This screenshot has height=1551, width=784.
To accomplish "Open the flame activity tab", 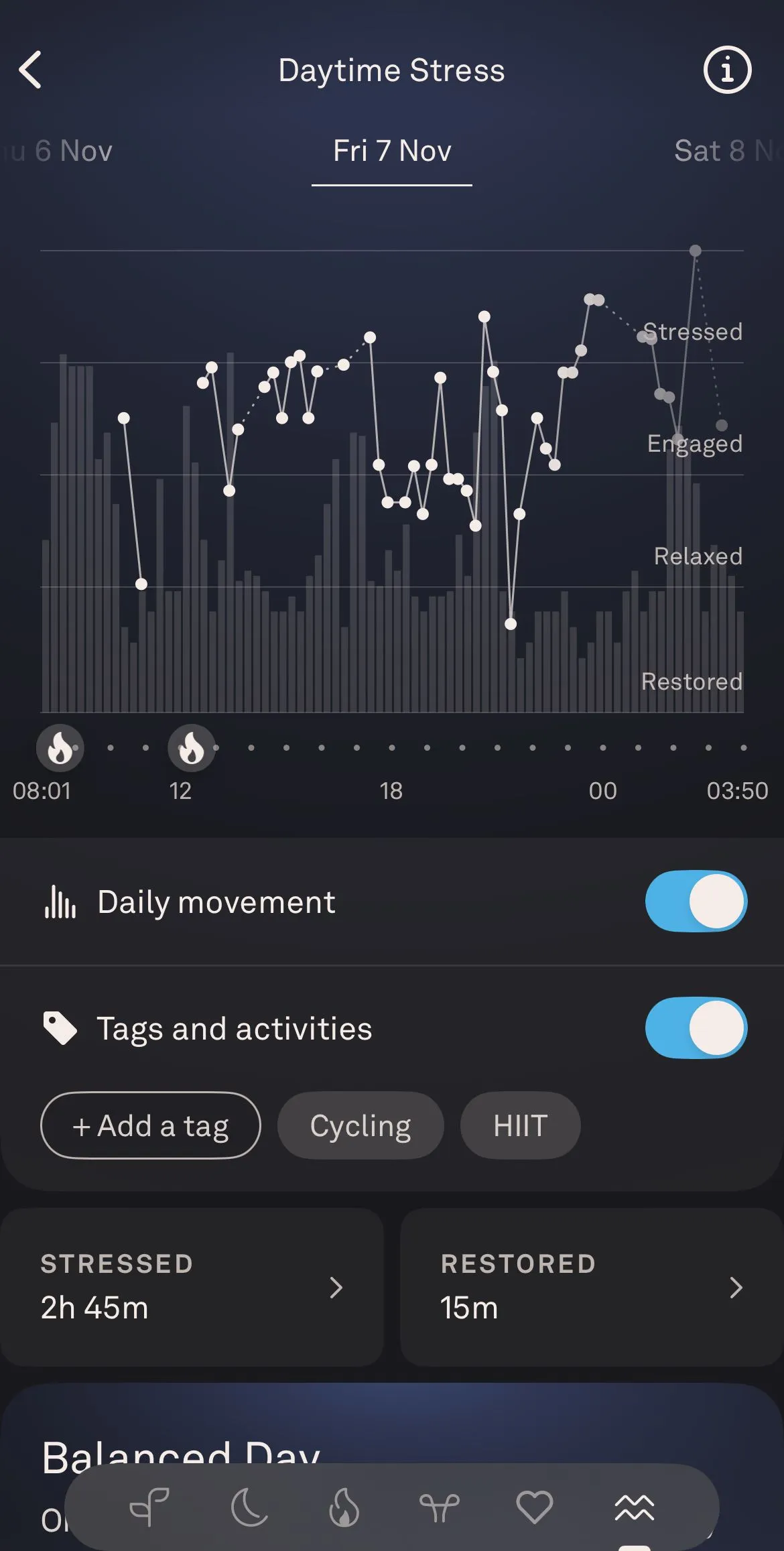I will pos(344,1507).
